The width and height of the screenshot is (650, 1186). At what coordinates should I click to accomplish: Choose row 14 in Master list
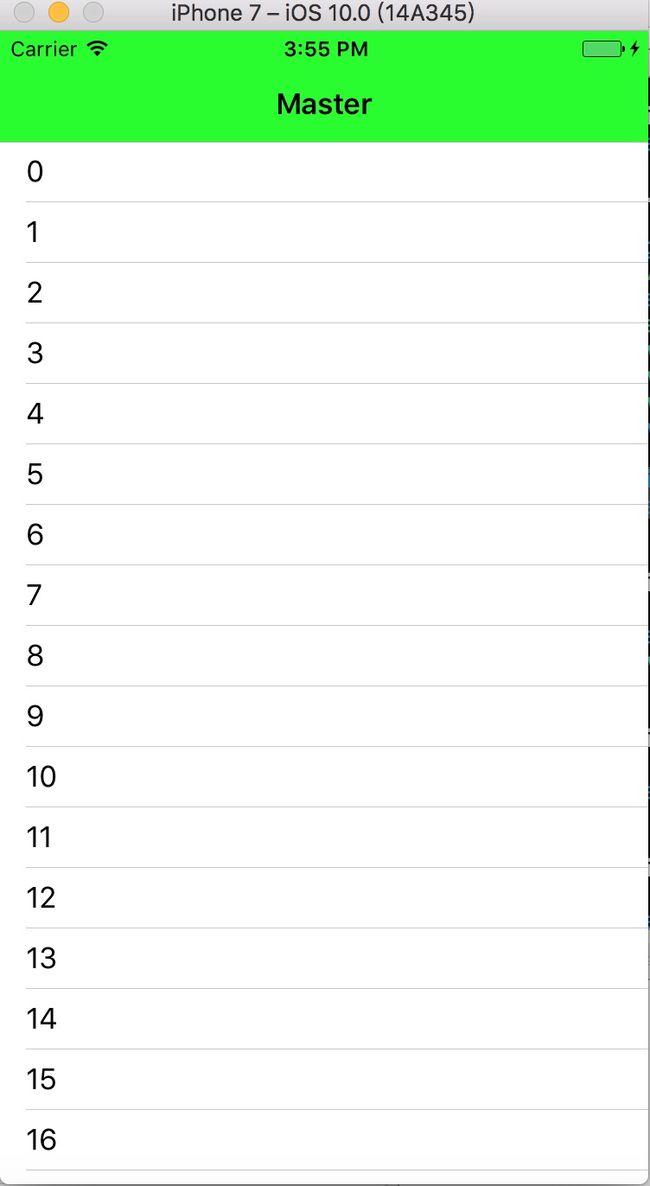click(324, 1019)
